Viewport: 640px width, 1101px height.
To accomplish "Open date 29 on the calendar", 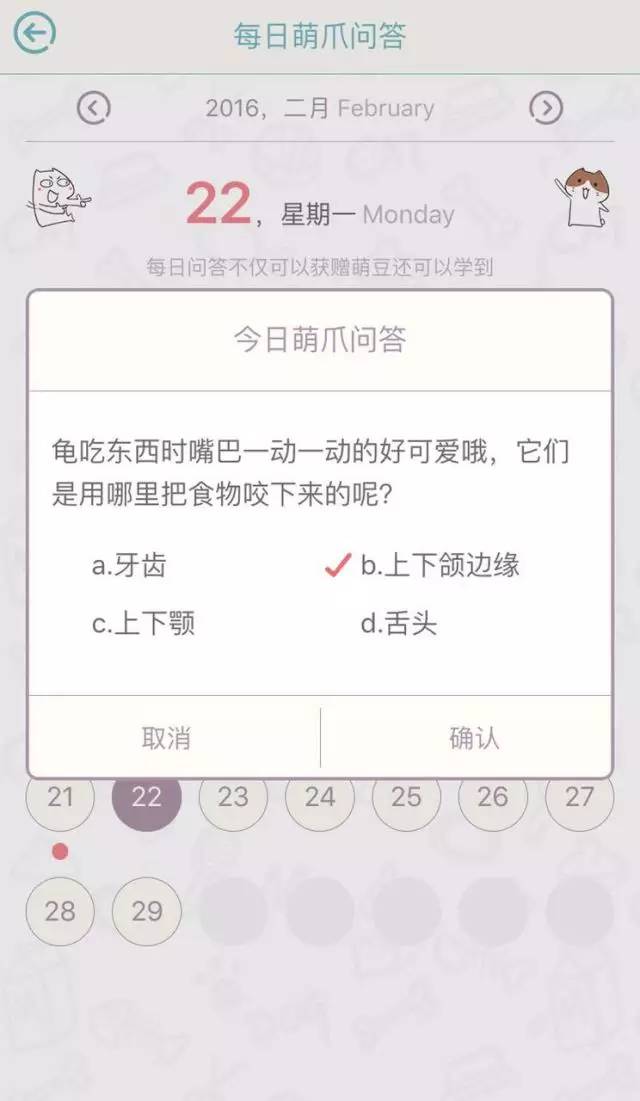I will [x=147, y=911].
